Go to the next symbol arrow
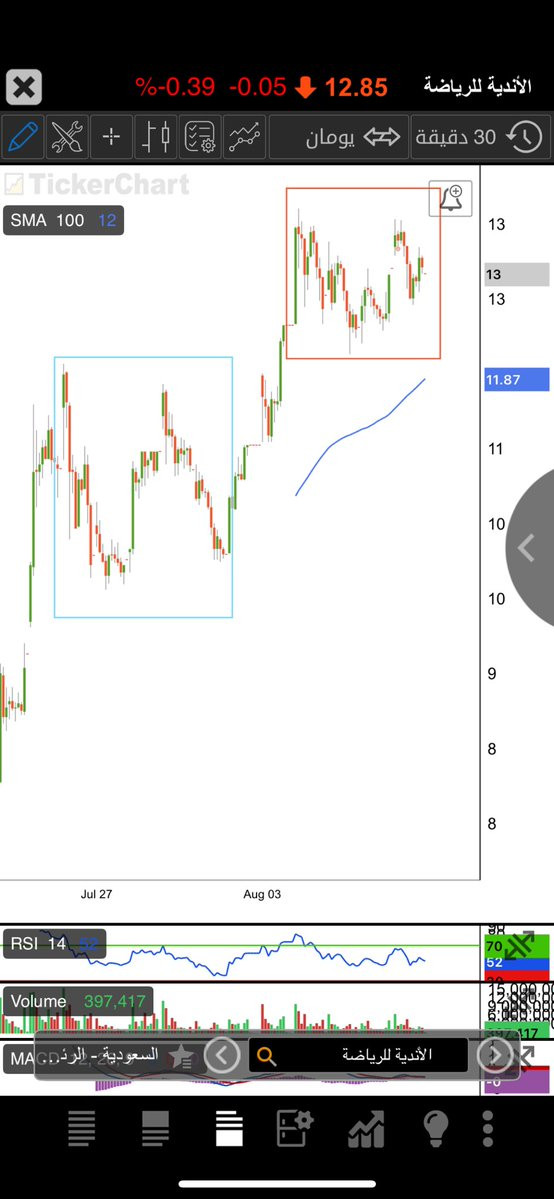The width and height of the screenshot is (554, 1199). (494, 1055)
